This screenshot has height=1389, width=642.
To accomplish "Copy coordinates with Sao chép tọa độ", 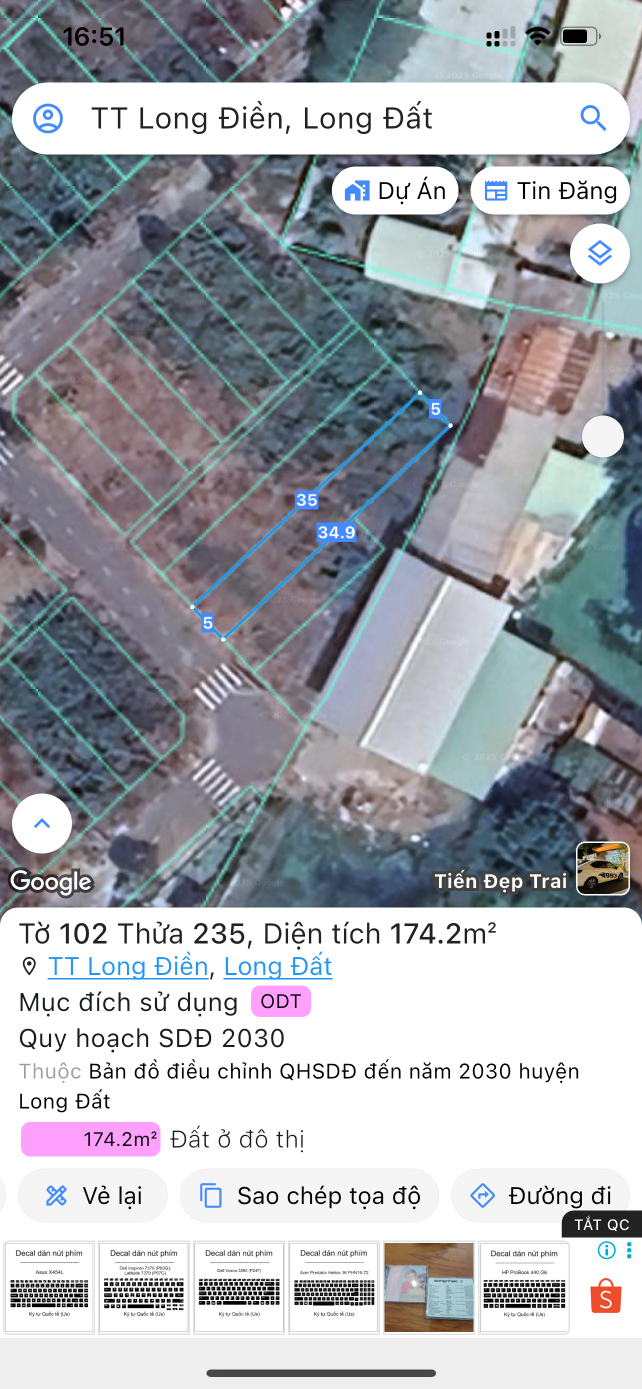I will [x=309, y=1195].
